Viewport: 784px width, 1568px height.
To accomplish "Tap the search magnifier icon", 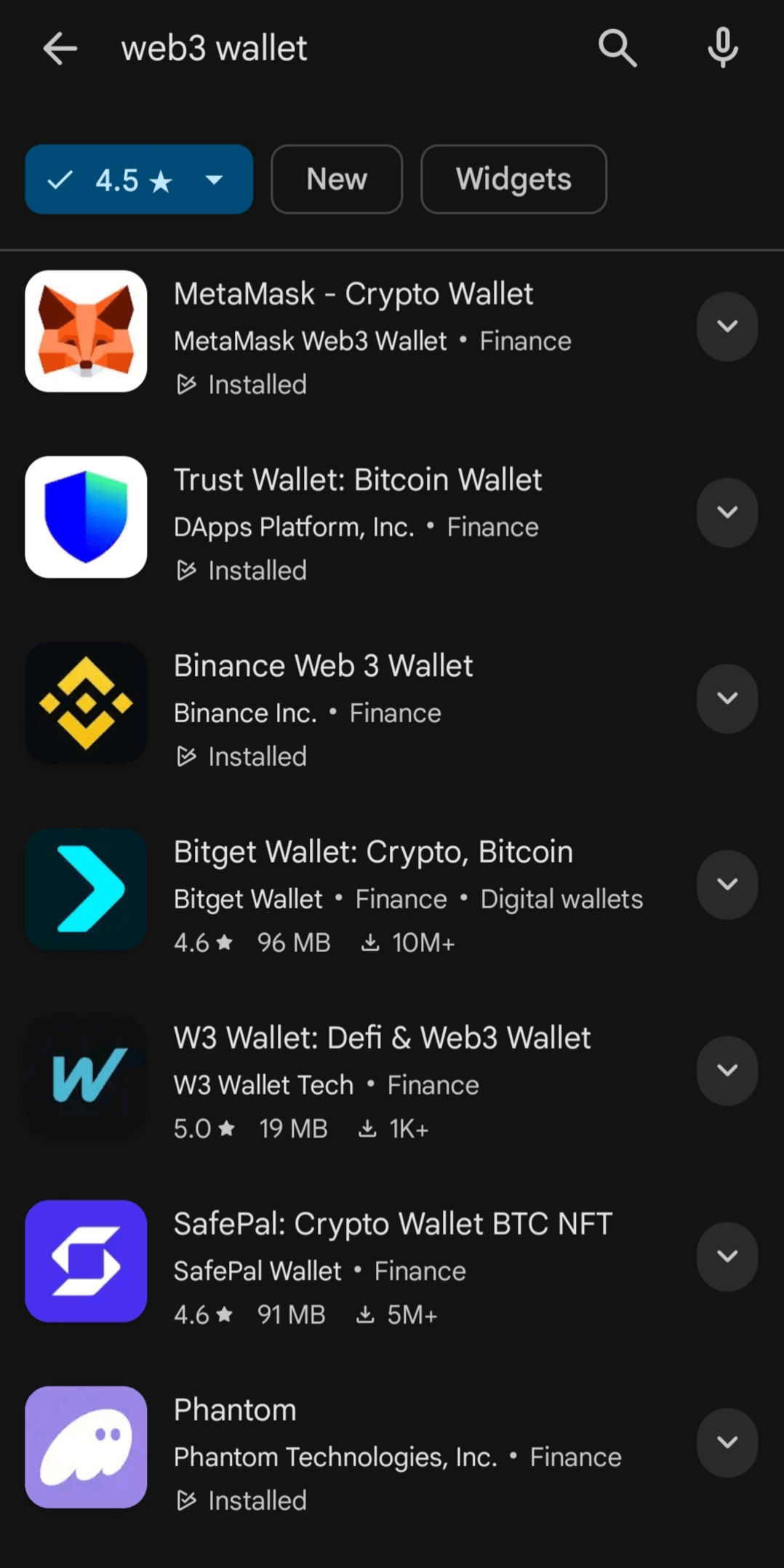I will point(617,49).
